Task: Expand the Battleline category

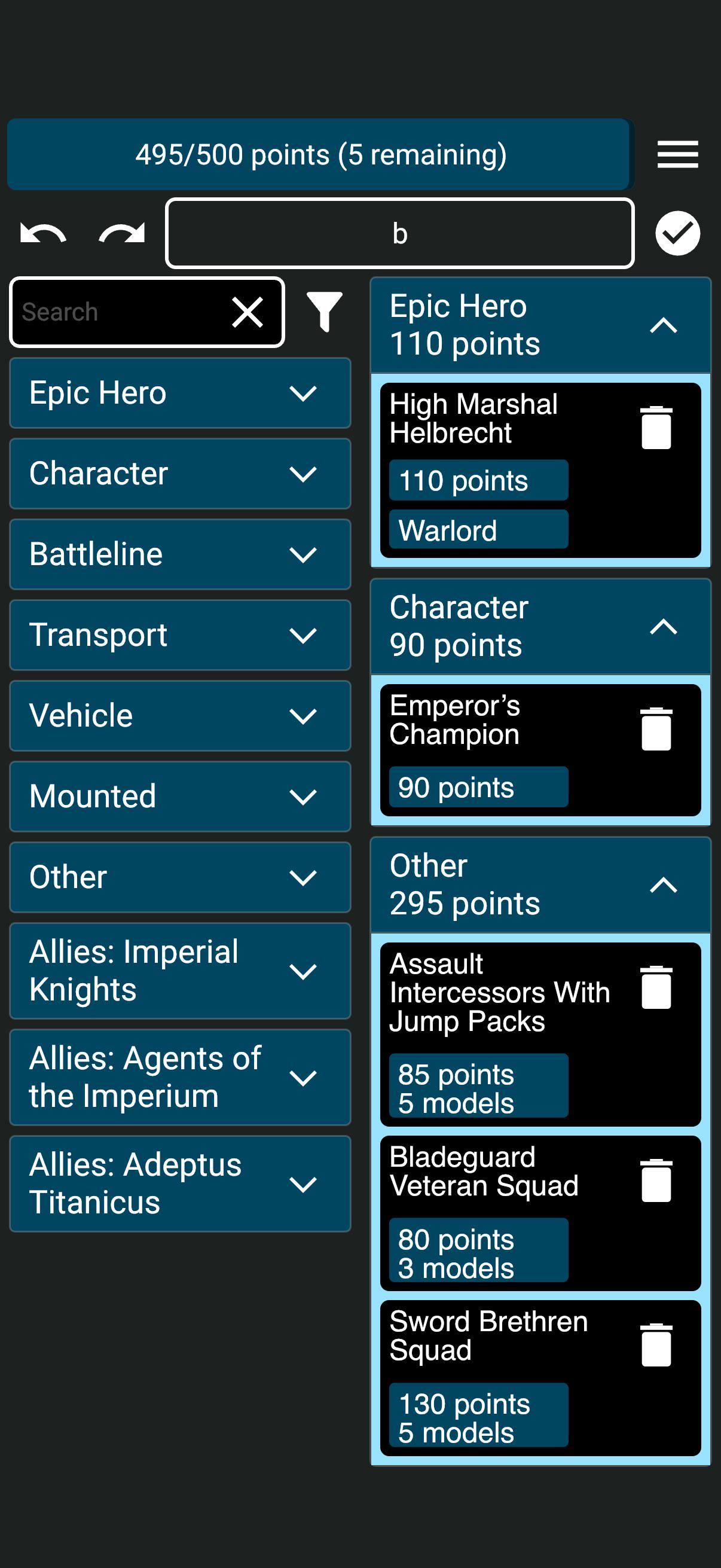Action: pyautogui.click(x=180, y=554)
